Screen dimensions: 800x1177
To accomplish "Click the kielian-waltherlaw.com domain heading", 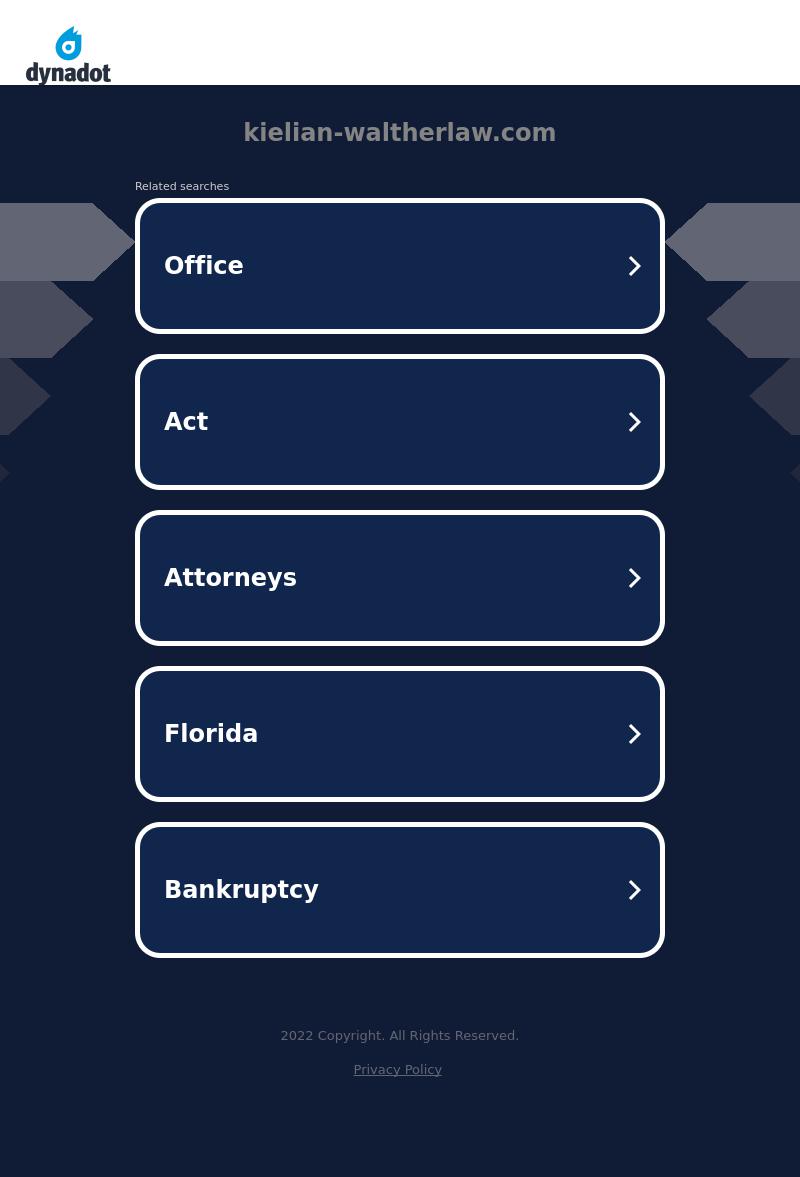I will click(399, 132).
